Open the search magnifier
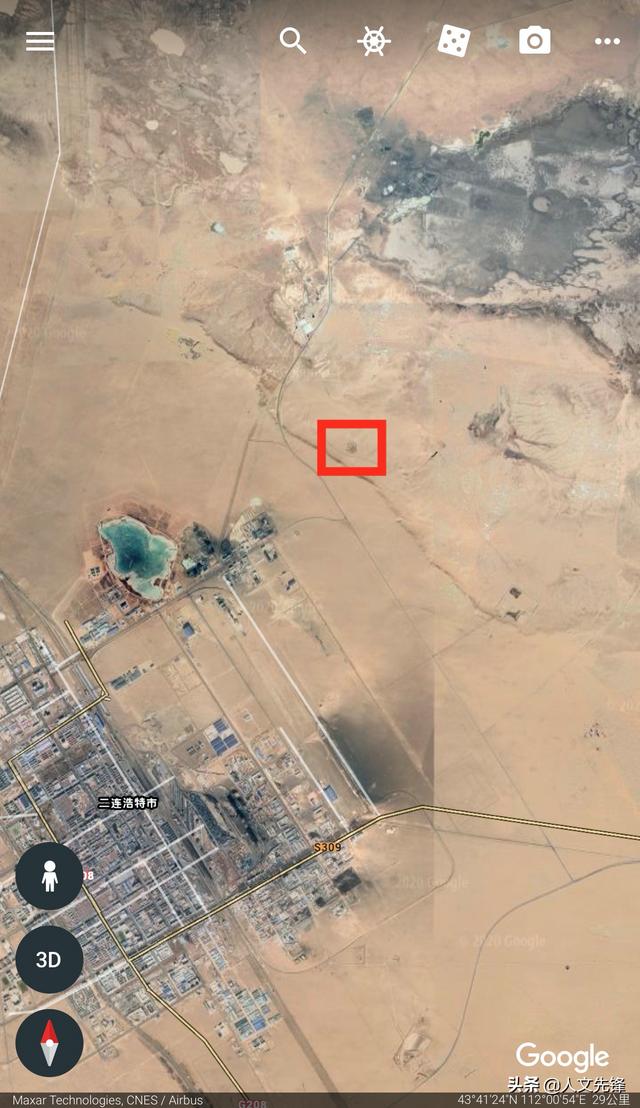Screen dimensions: 640x1108 [x=292, y=41]
